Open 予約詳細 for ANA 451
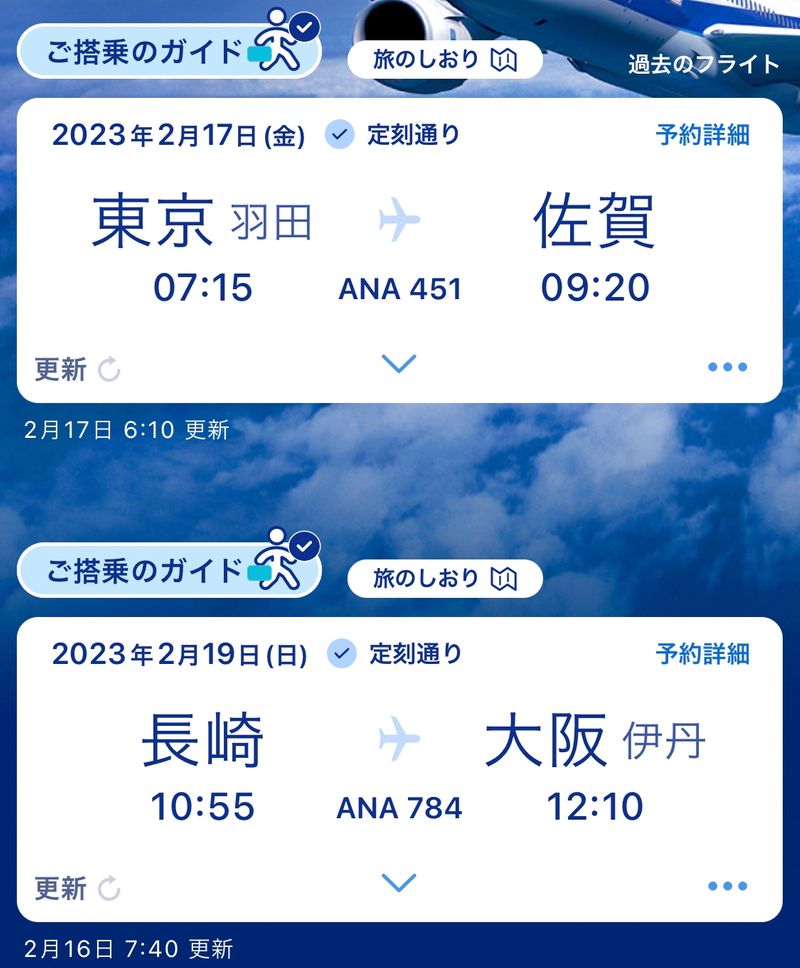This screenshot has width=800, height=968. point(702,136)
